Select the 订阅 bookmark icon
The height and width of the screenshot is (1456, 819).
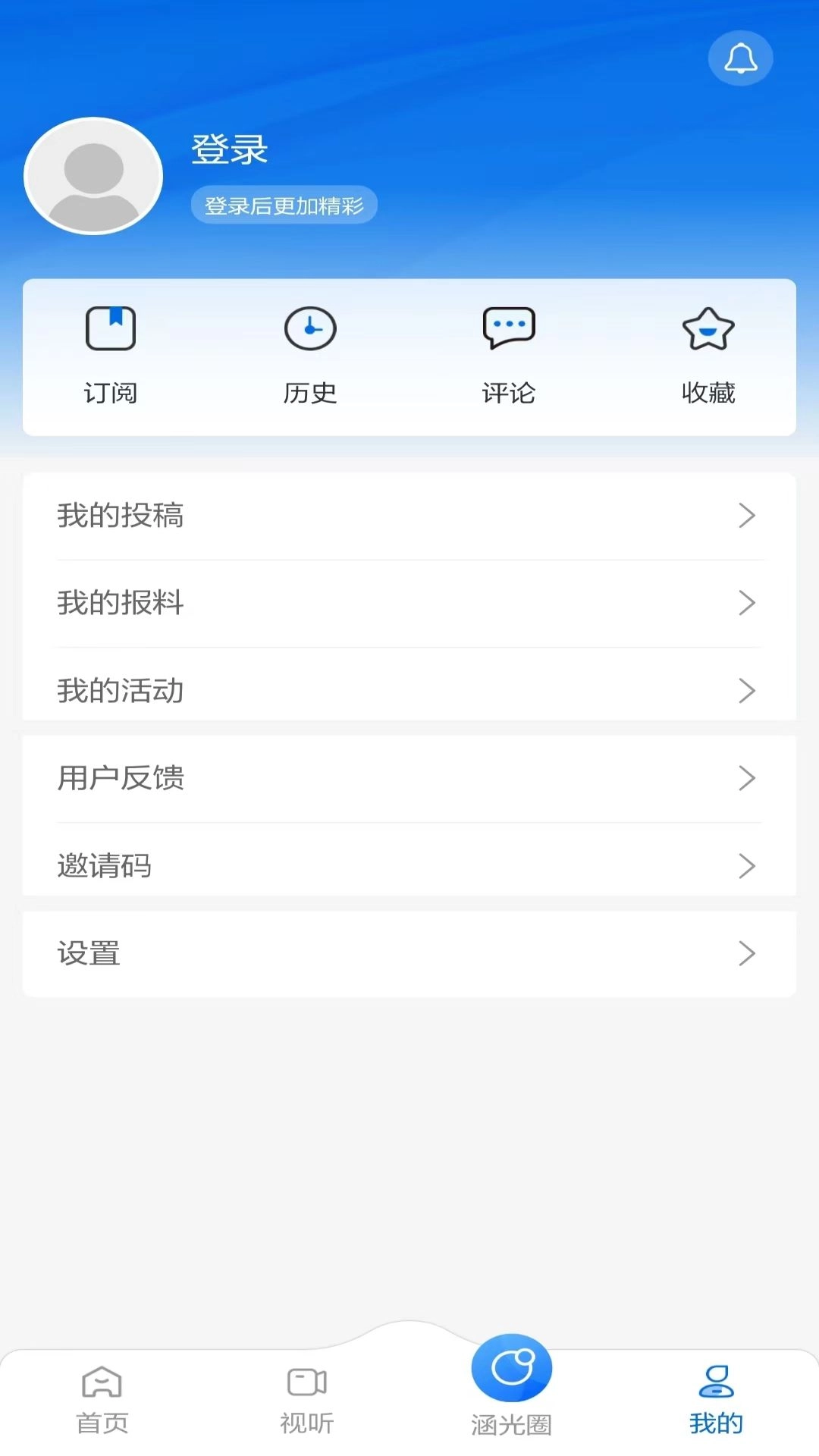coord(111,328)
